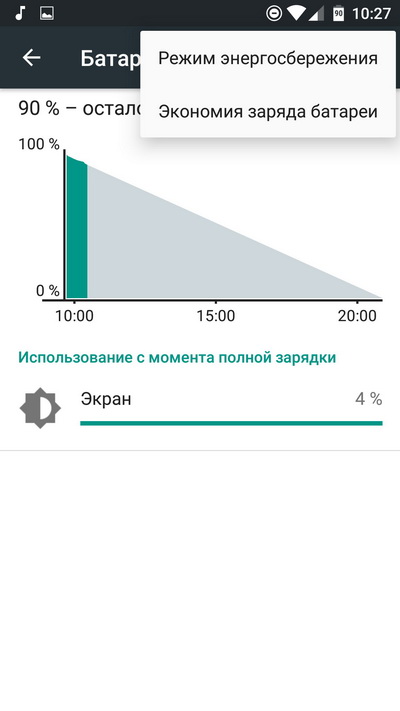Screen dimensions: 400x711
Task: Choose Экономия заряда батареи option
Action: [x=268, y=112]
